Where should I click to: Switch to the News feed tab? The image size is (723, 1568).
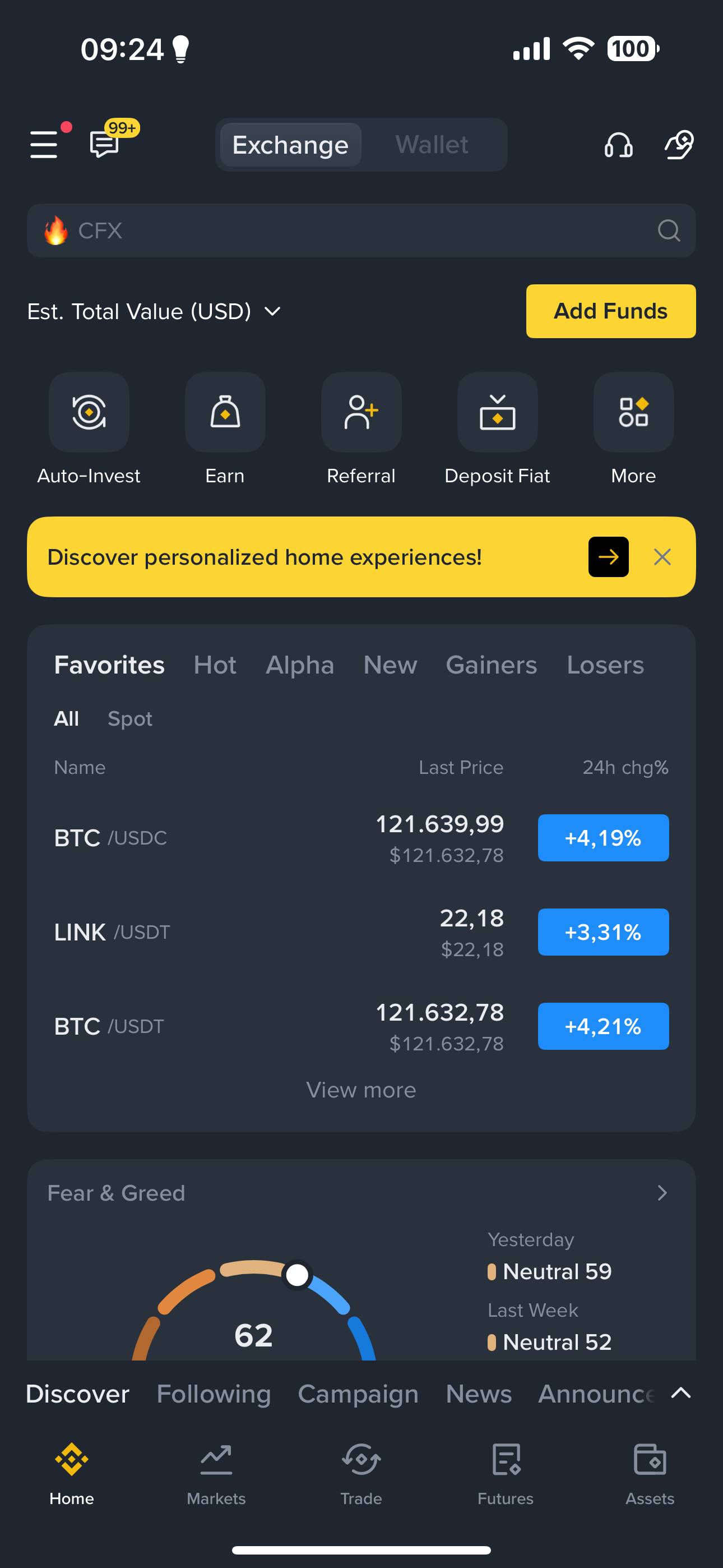pos(478,1394)
